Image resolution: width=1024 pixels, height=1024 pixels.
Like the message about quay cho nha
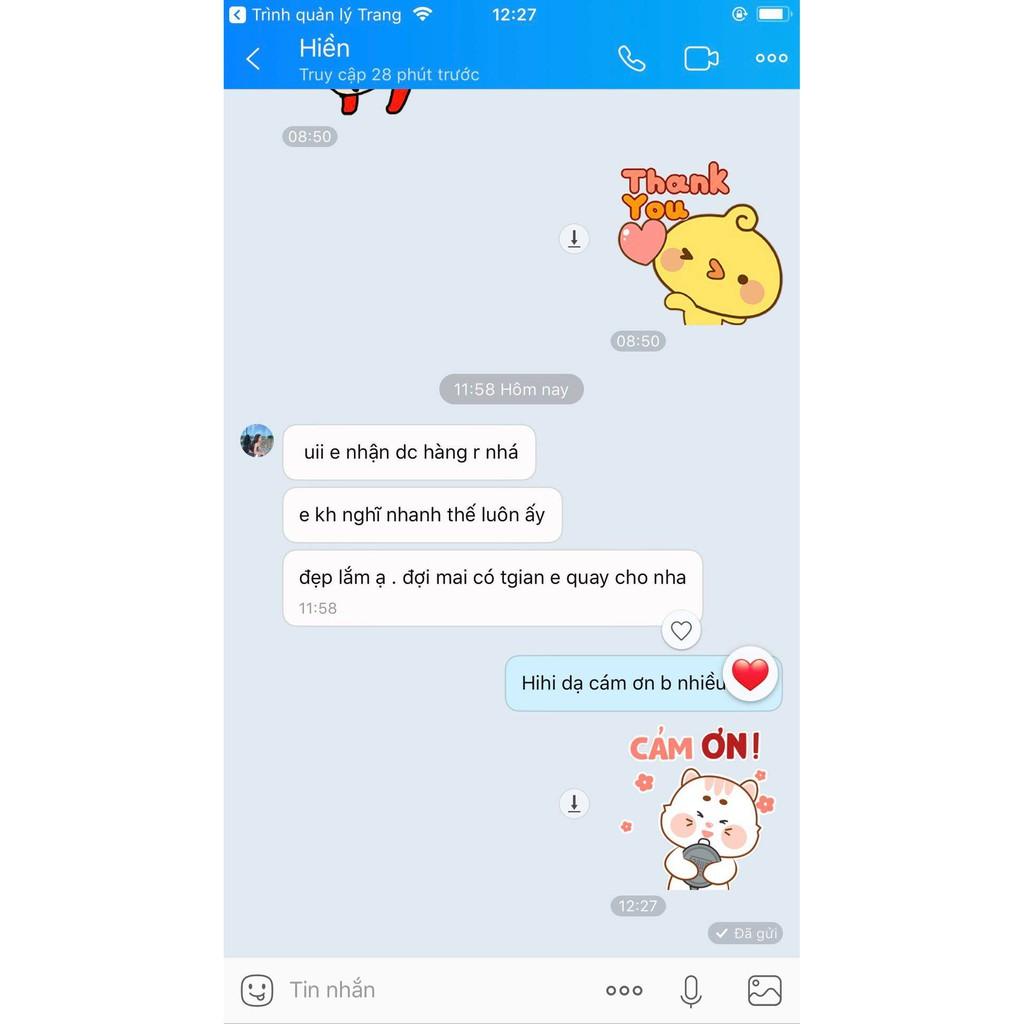[681, 630]
